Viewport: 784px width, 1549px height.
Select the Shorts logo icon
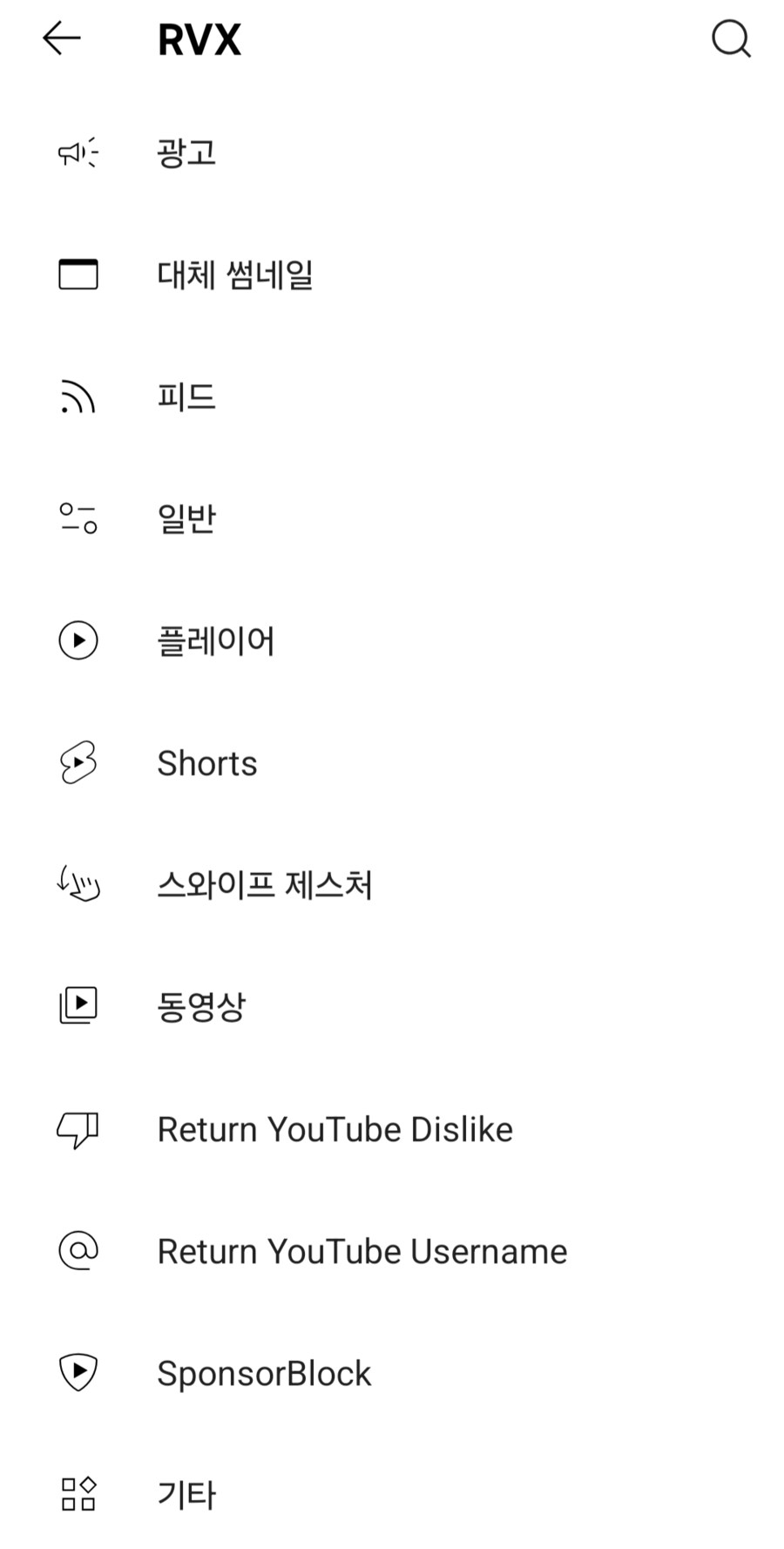point(78,762)
